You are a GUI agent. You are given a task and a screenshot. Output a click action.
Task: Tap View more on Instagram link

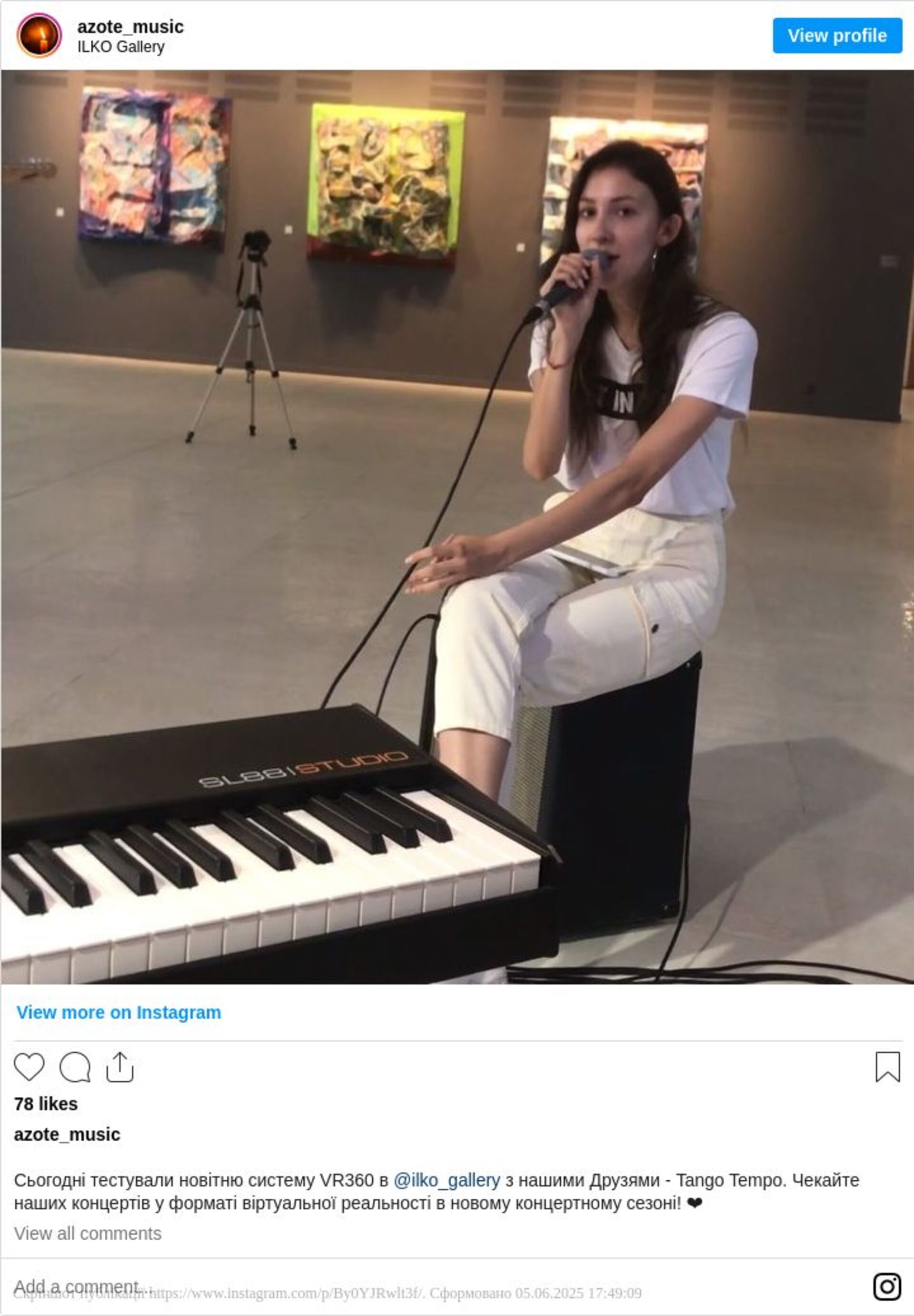click(119, 1012)
